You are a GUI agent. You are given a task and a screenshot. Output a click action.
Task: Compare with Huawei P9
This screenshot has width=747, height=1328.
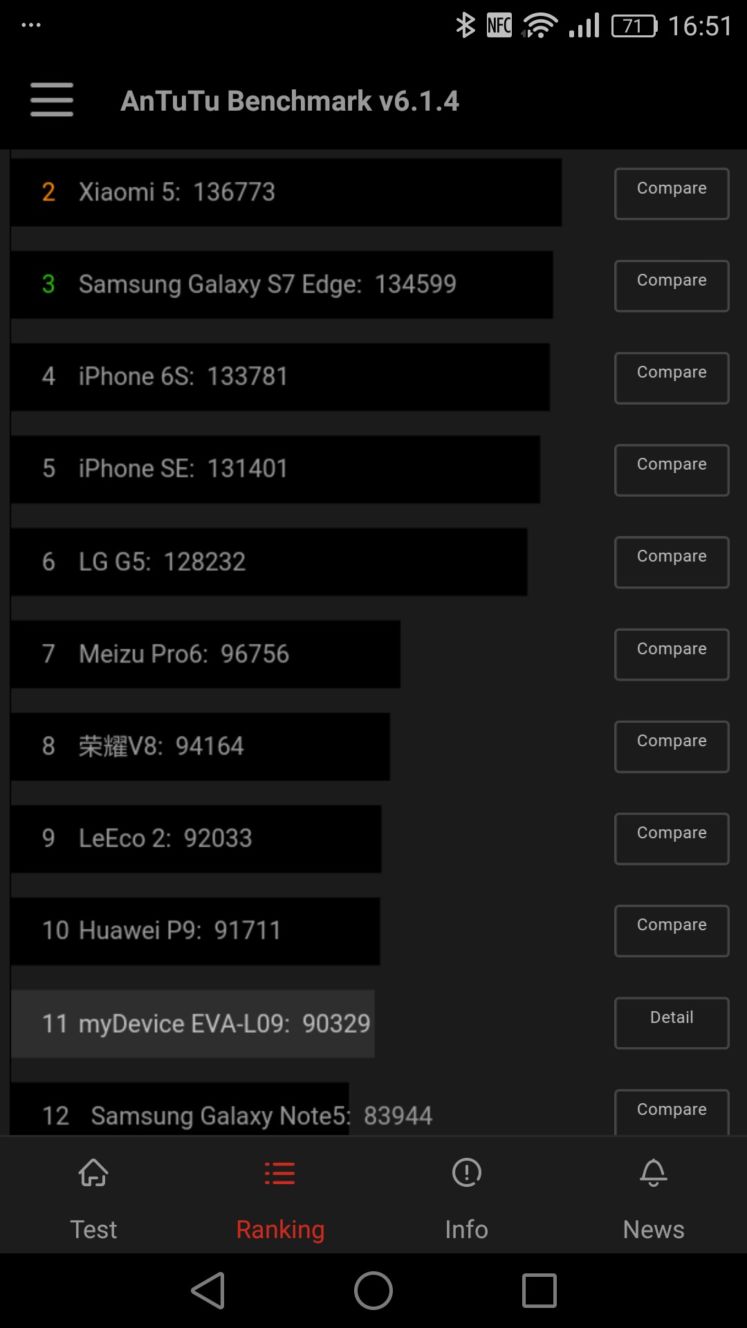(x=671, y=930)
